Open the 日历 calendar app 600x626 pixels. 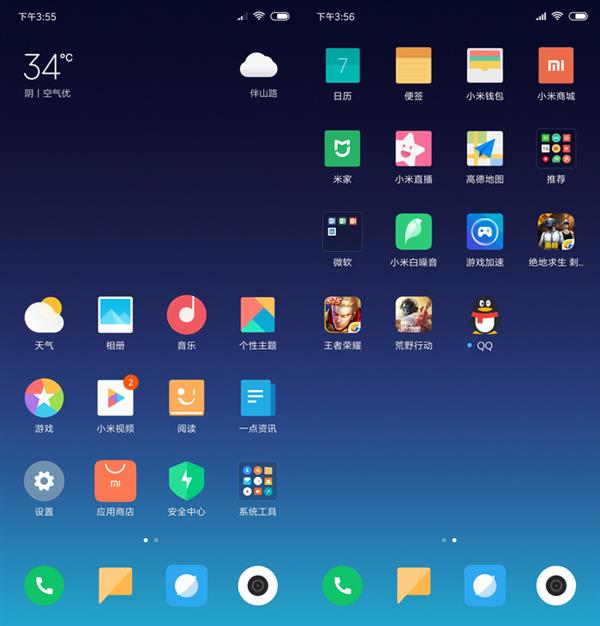pos(342,66)
